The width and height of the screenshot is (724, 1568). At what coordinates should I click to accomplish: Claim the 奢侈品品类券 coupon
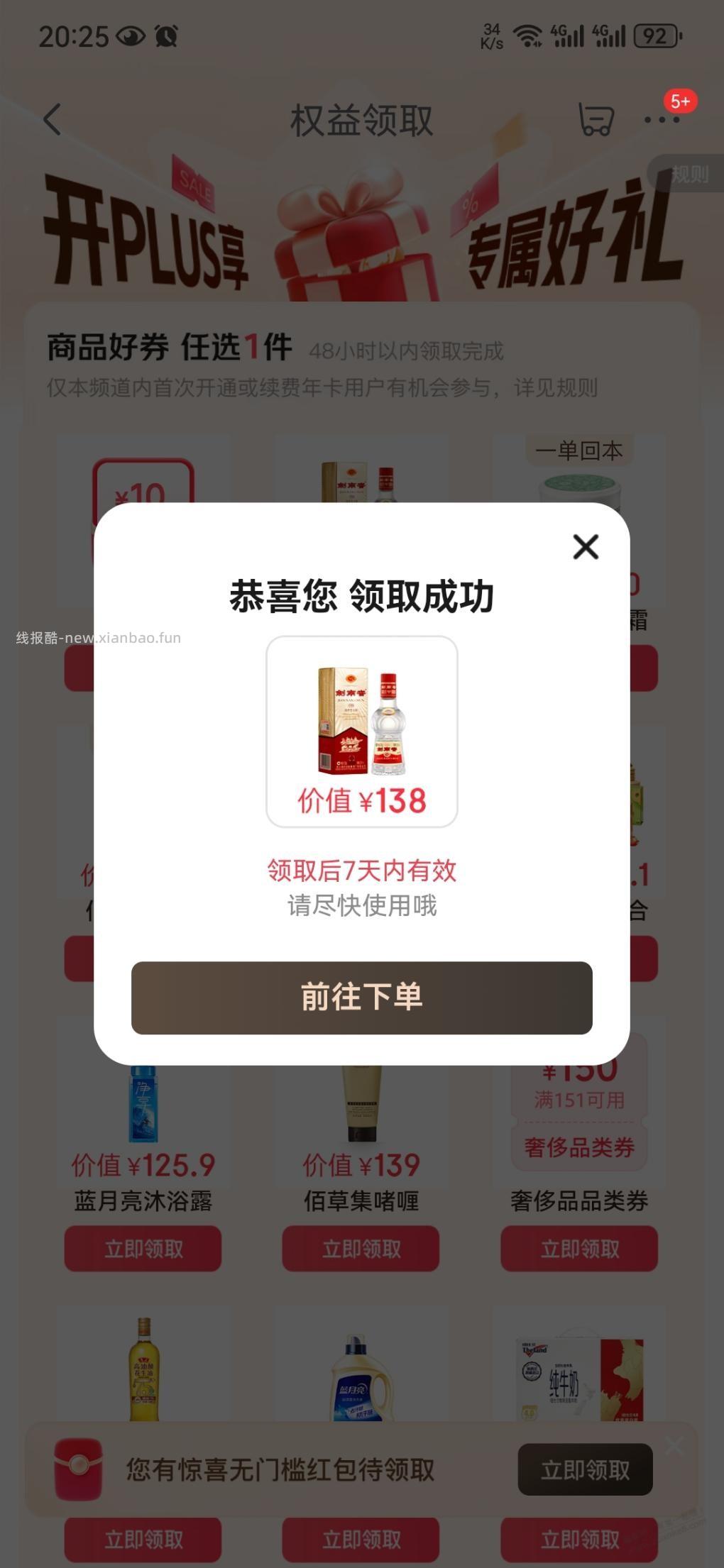[x=578, y=1249]
